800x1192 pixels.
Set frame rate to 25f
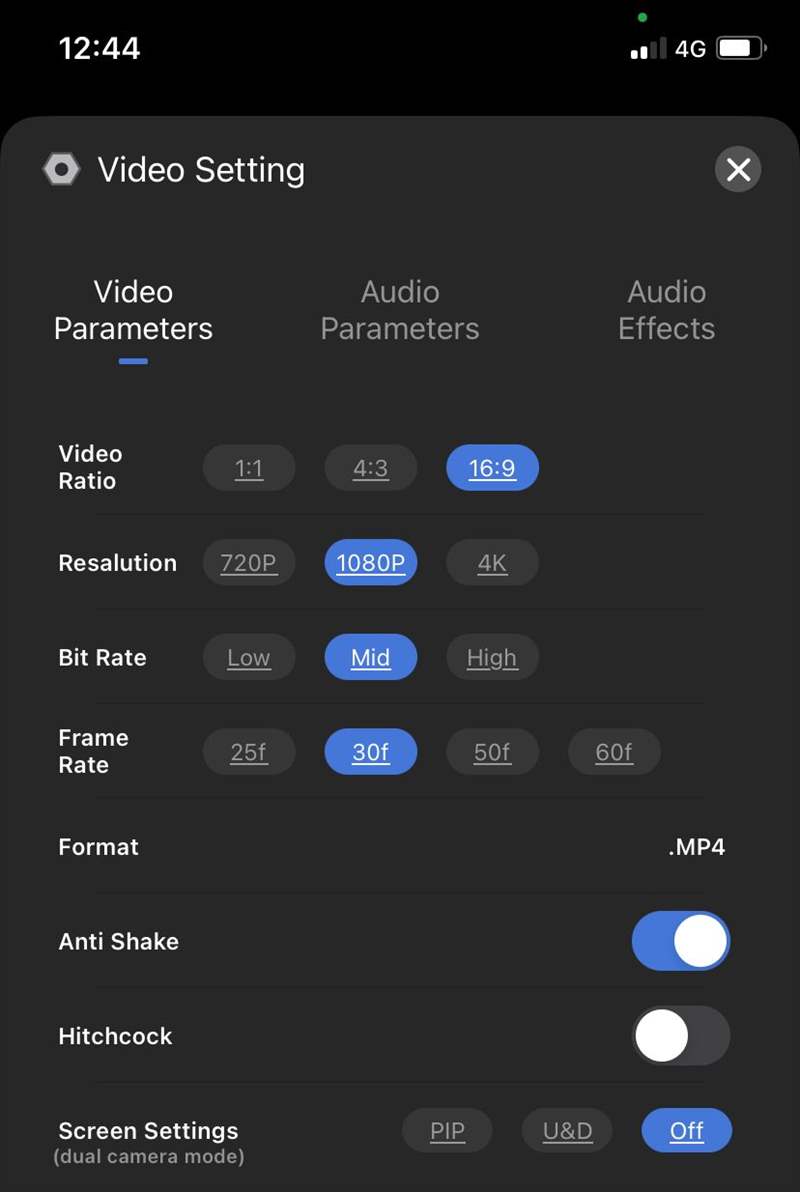[x=249, y=752]
